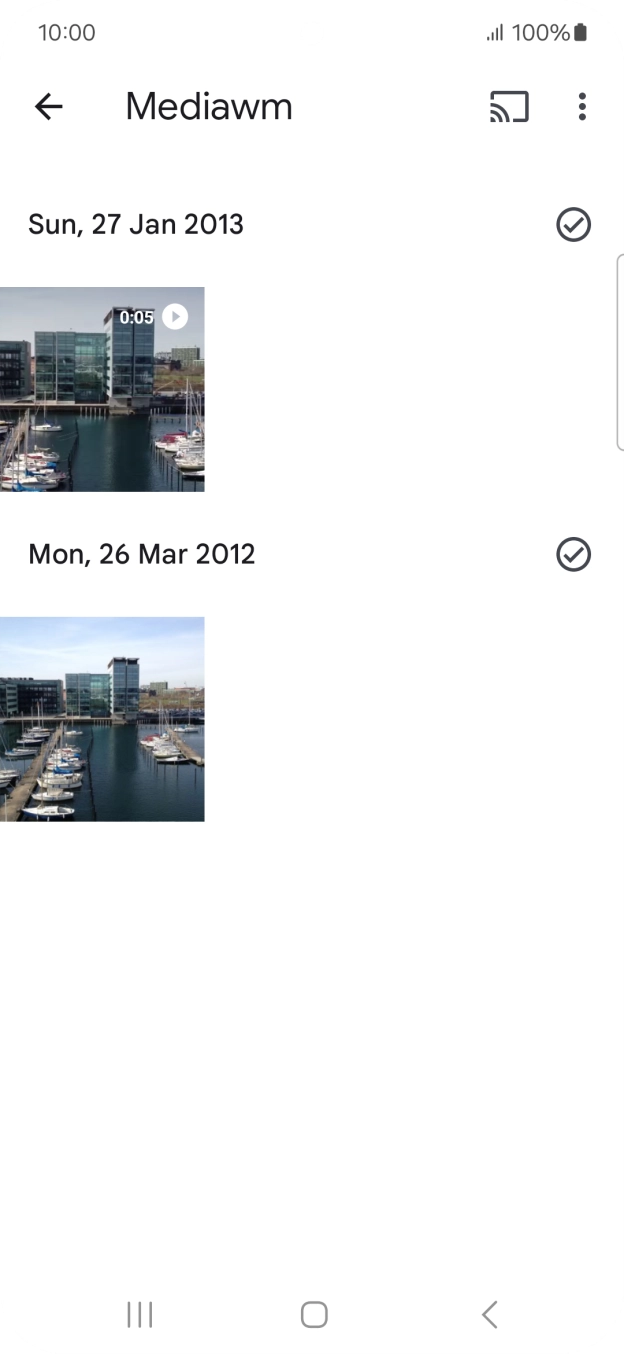Open the three-dot overflow menu
The height and width of the screenshot is (1354, 624).
[582, 107]
